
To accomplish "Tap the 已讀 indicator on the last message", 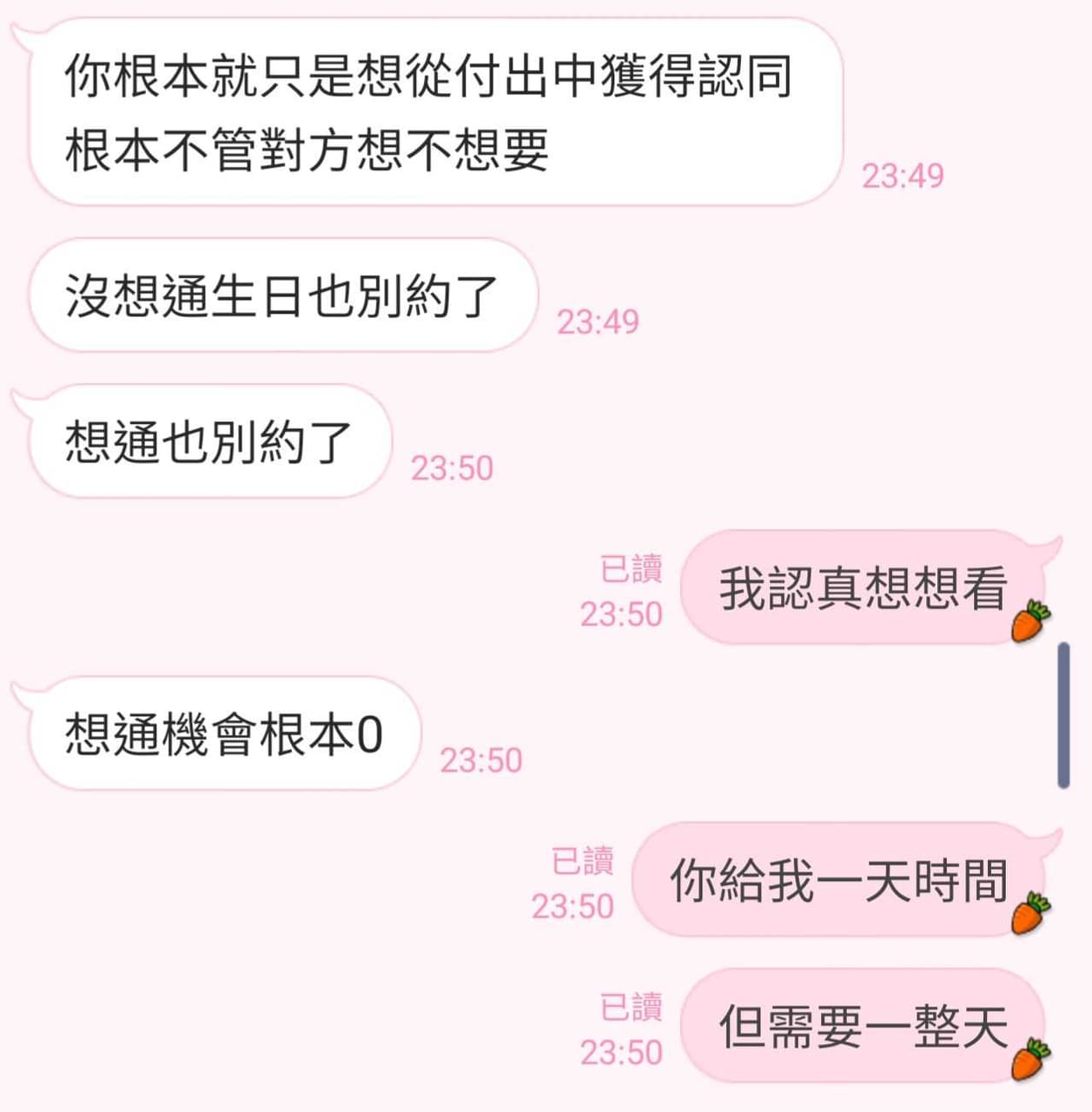I will [631, 1003].
